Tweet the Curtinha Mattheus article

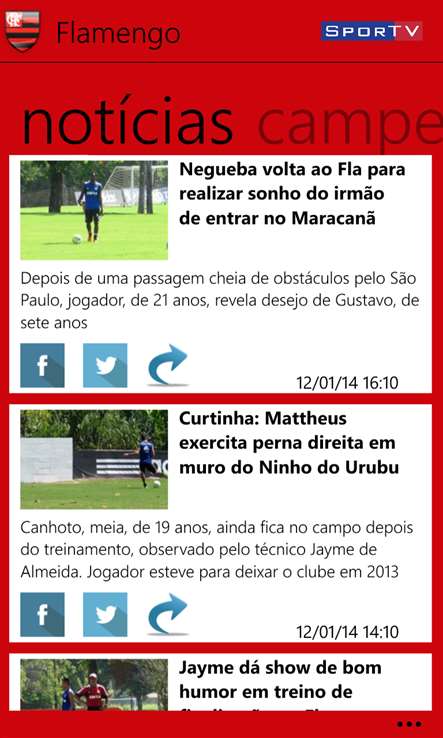coord(105,614)
